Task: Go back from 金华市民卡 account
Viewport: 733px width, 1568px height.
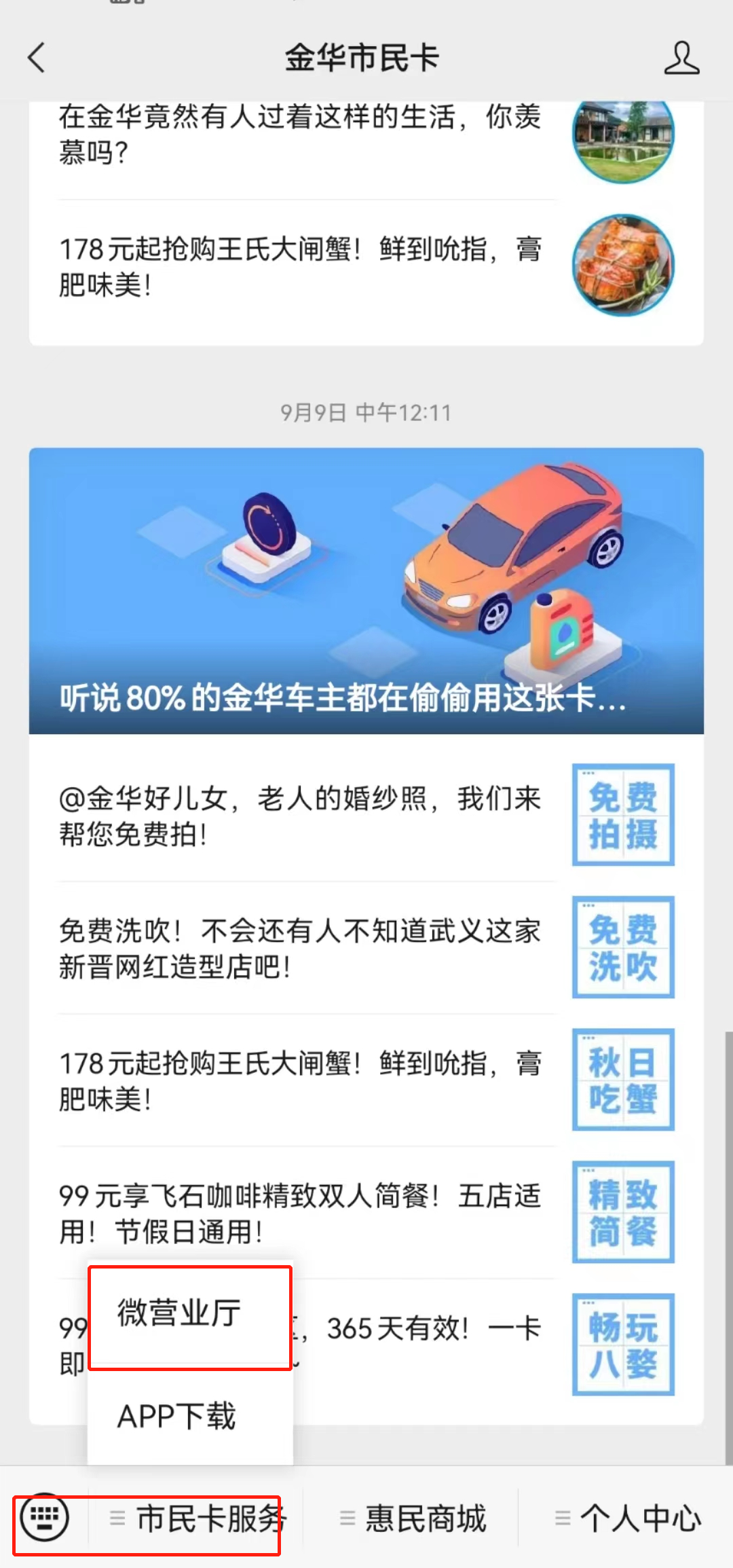Action: 37,58
